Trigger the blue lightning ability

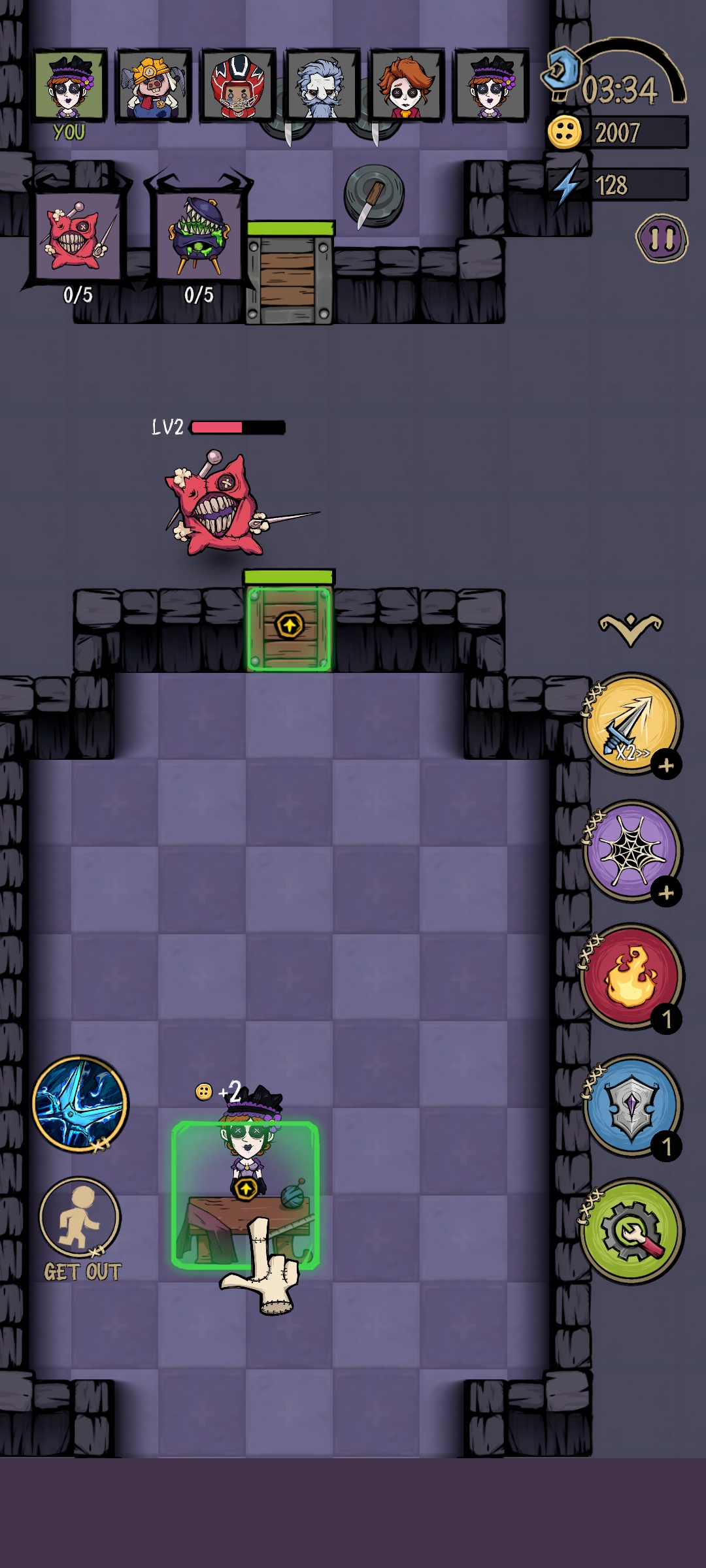point(80,1103)
